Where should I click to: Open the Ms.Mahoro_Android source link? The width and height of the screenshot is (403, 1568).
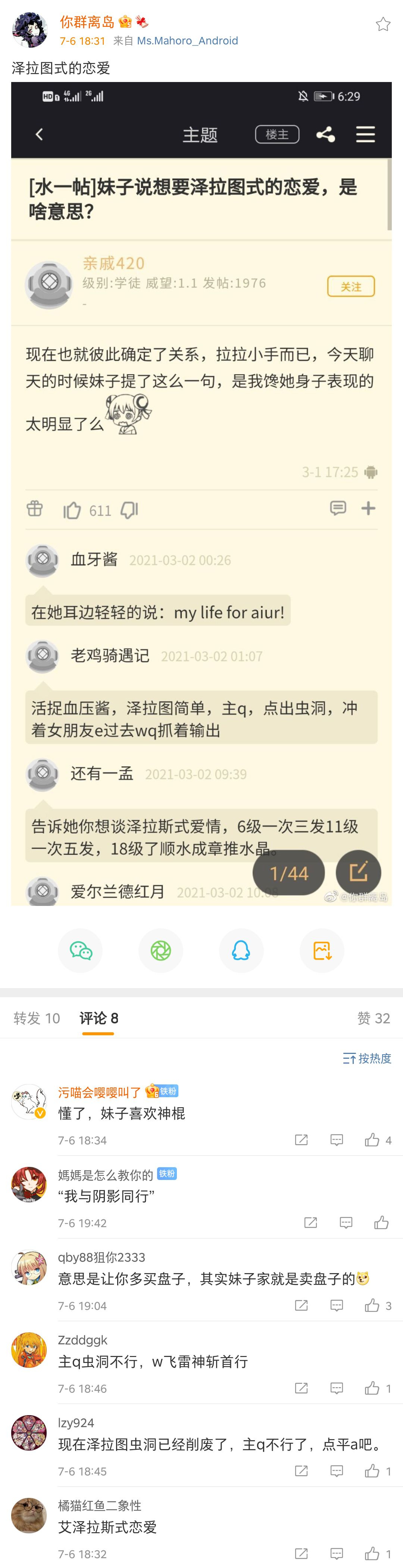pyautogui.click(x=187, y=41)
